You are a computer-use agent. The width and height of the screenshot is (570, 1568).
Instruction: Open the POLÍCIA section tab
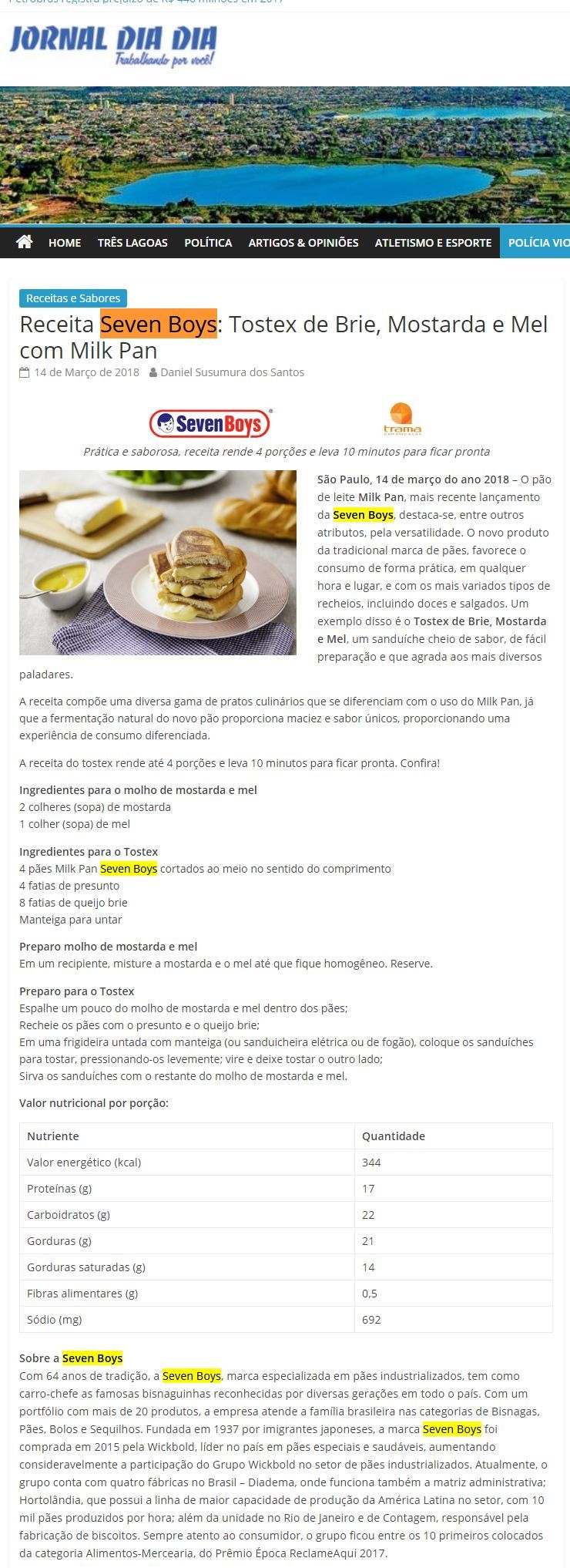pos(535,242)
